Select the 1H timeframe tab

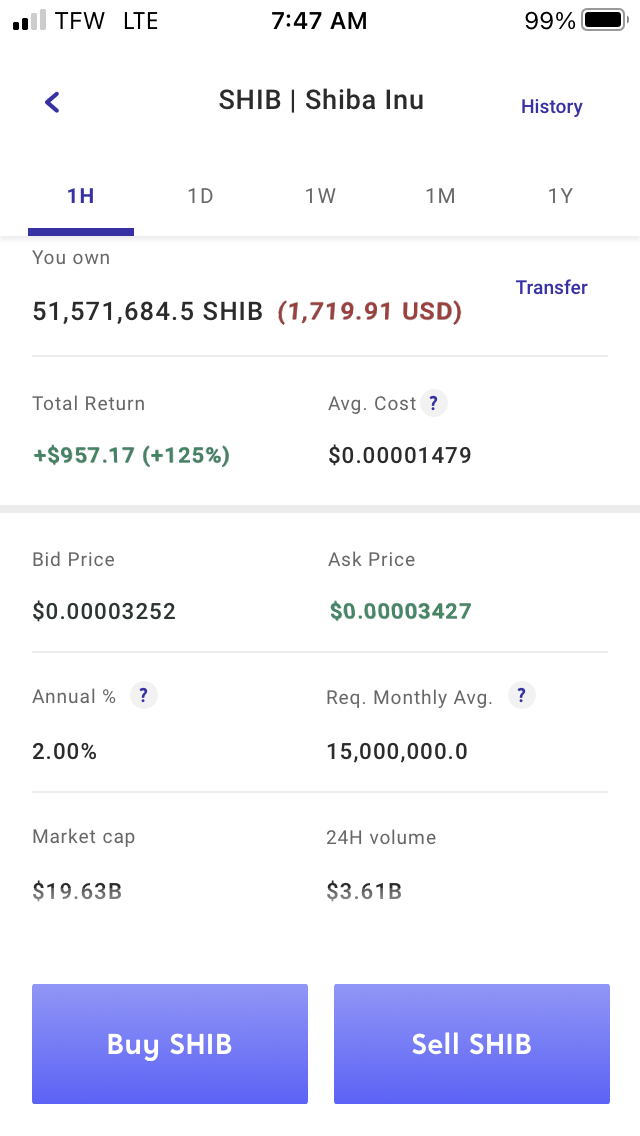(x=80, y=196)
